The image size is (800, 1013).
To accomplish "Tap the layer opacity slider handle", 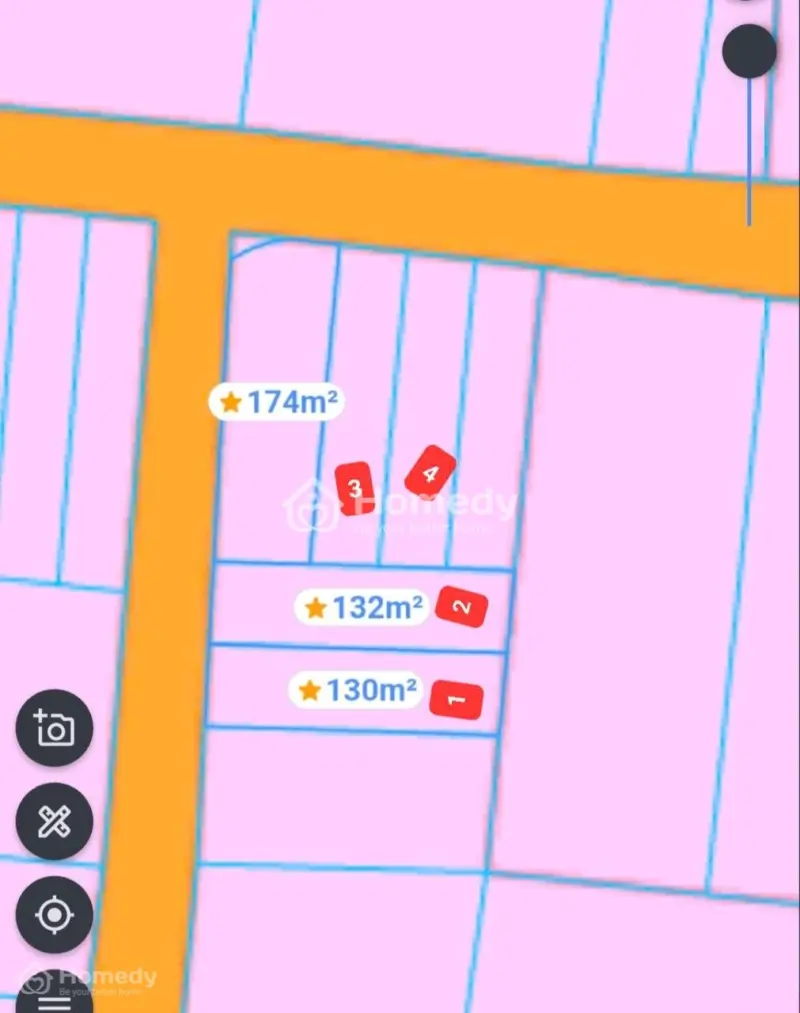I will point(749,50).
